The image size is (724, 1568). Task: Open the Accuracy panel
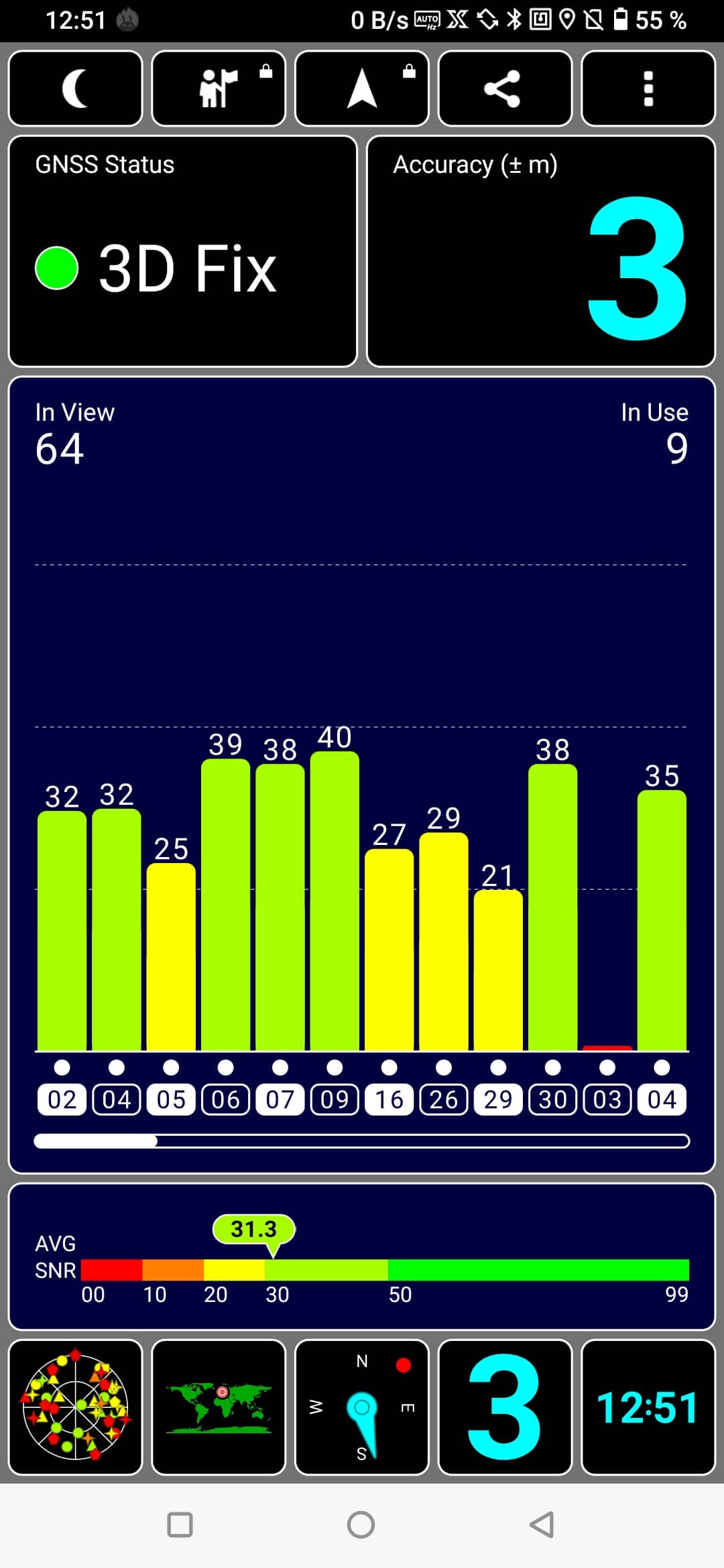pyautogui.click(x=541, y=251)
